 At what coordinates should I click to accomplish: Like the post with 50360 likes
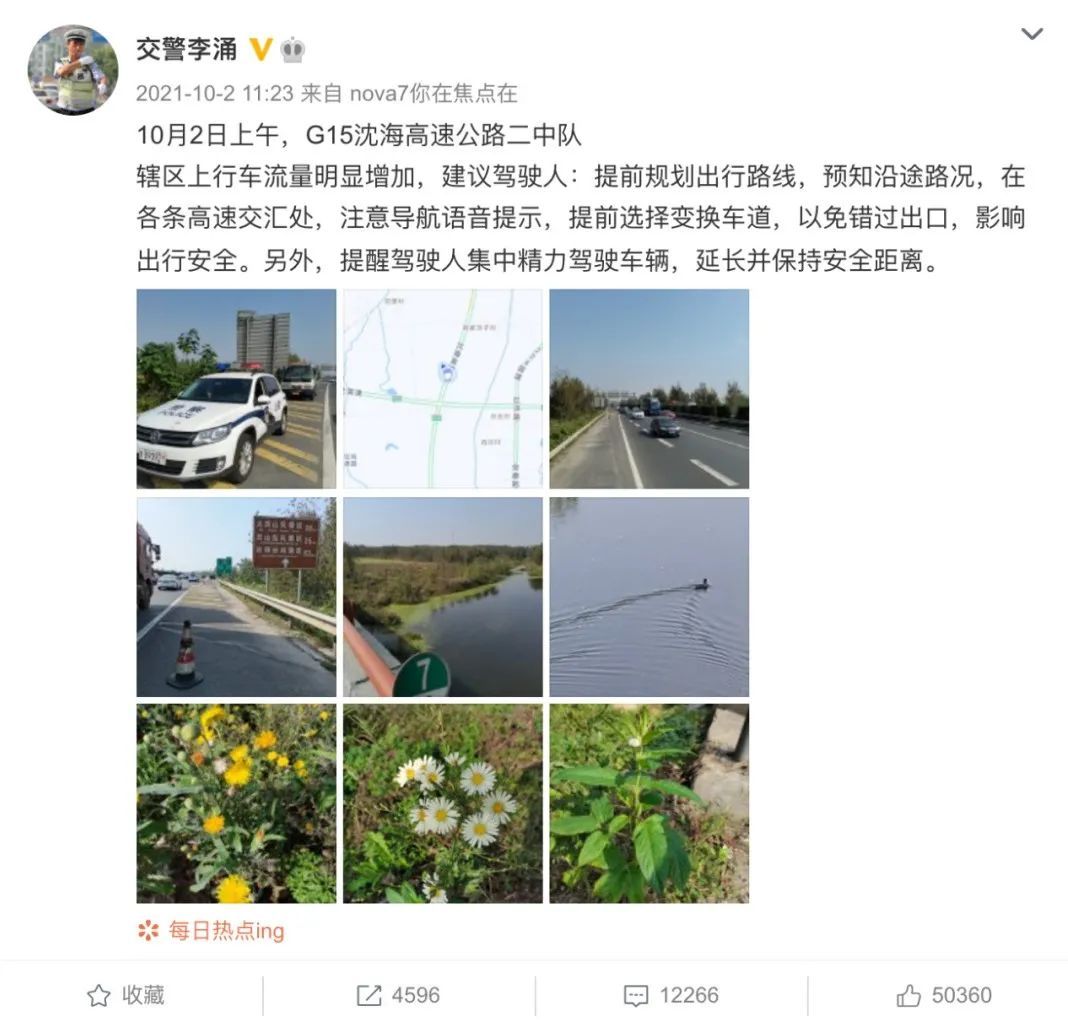click(943, 995)
